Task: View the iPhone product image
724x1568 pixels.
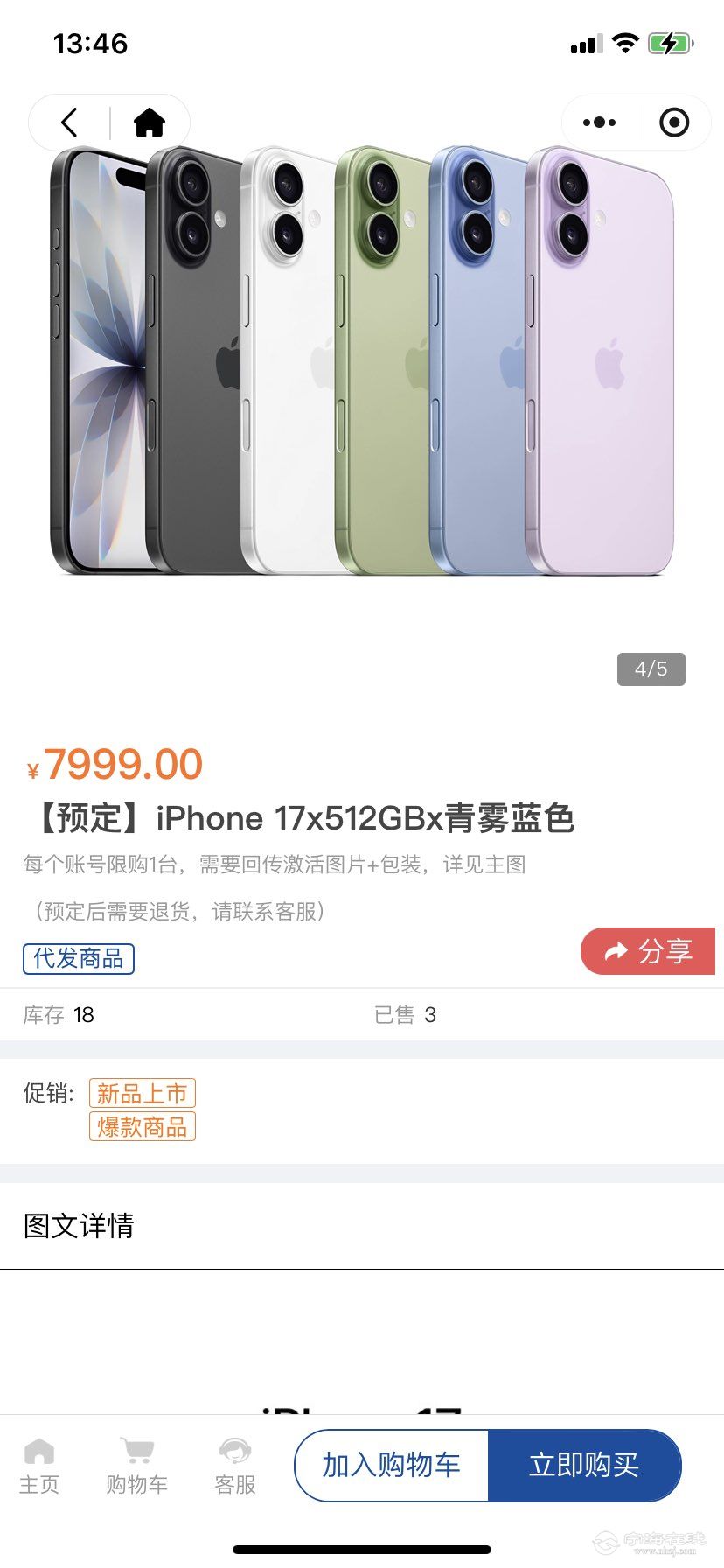Action: pyautogui.click(x=362, y=360)
